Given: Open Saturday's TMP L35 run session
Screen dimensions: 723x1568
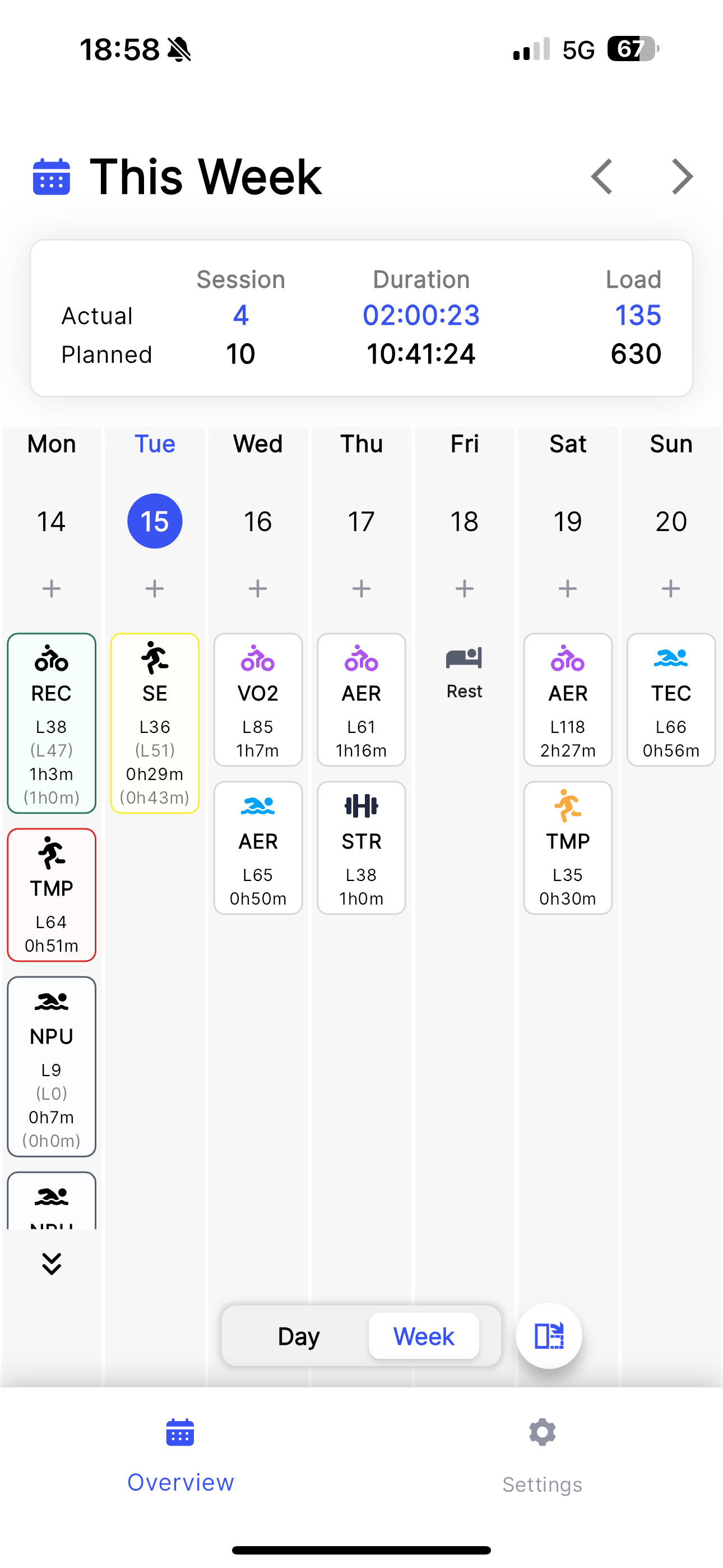Looking at the screenshot, I should point(568,848).
